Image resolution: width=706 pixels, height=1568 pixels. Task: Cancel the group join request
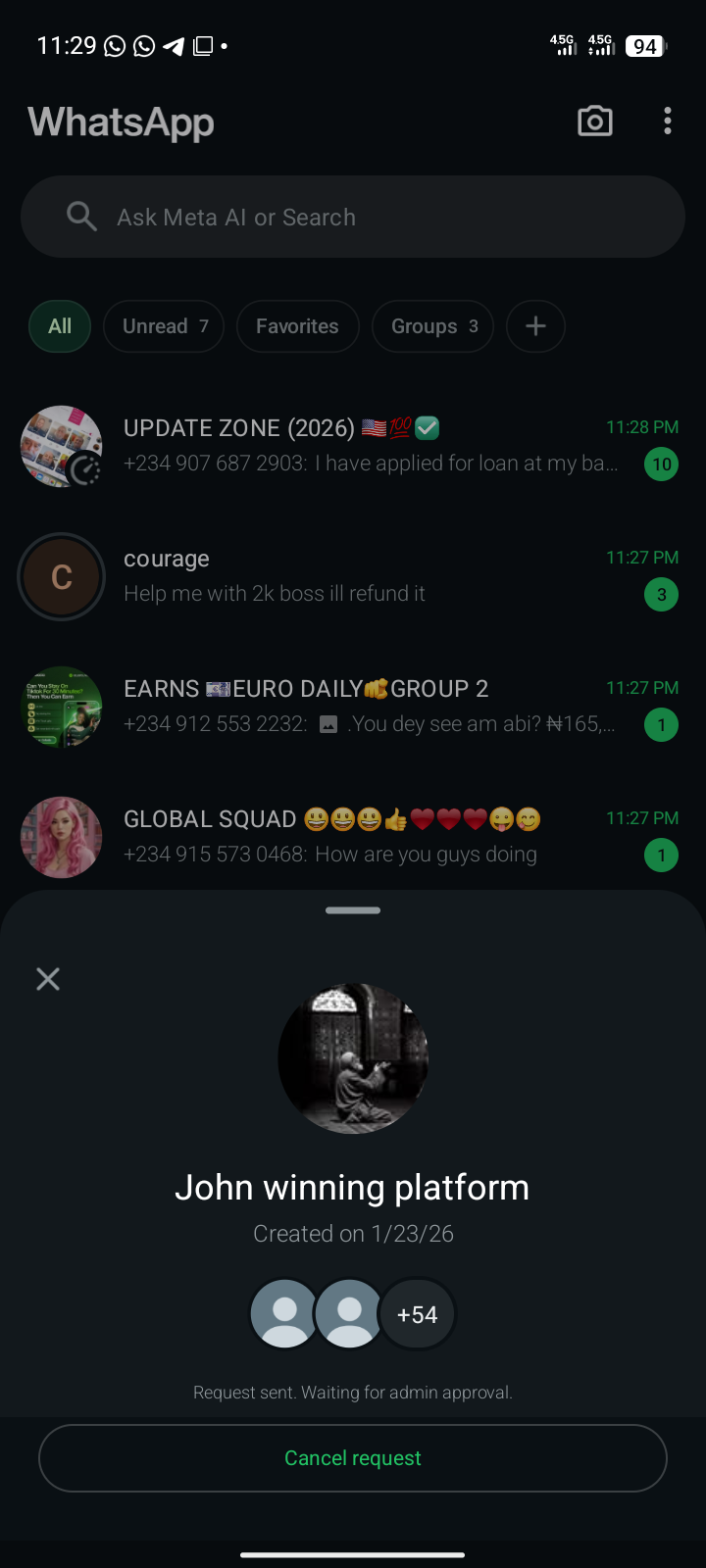click(x=353, y=1458)
